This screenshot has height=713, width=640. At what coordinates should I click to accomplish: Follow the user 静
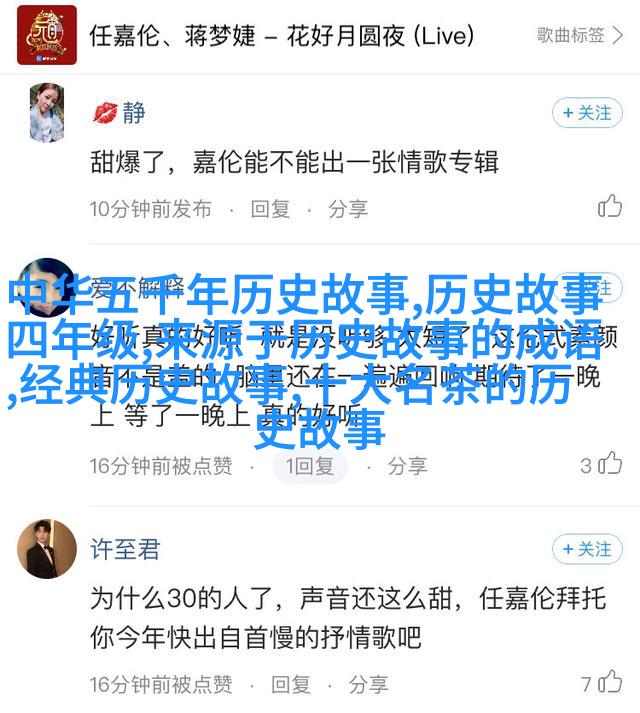pyautogui.click(x=587, y=113)
